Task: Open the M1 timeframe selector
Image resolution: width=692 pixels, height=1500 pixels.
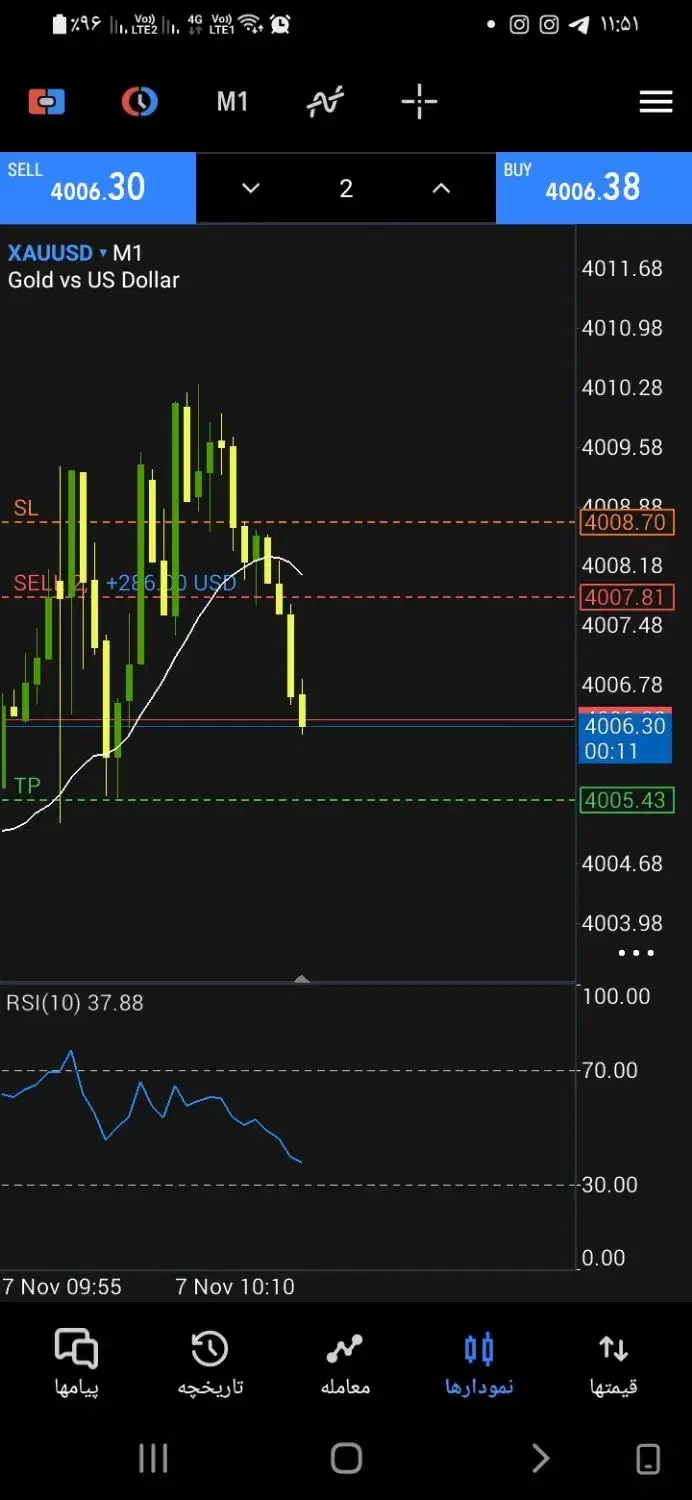Action: 232,101
